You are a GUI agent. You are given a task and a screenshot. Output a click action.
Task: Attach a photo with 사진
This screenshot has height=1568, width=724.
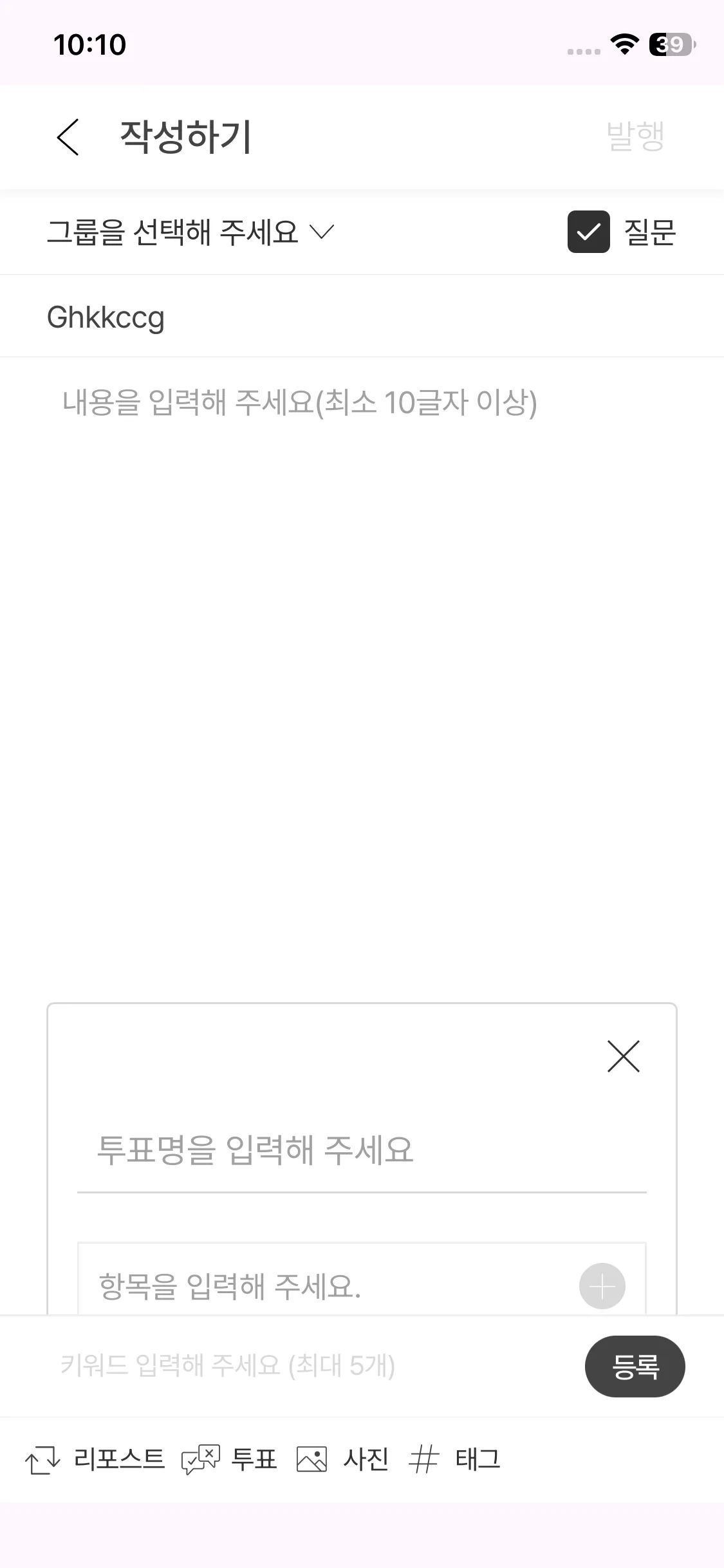click(x=342, y=1459)
